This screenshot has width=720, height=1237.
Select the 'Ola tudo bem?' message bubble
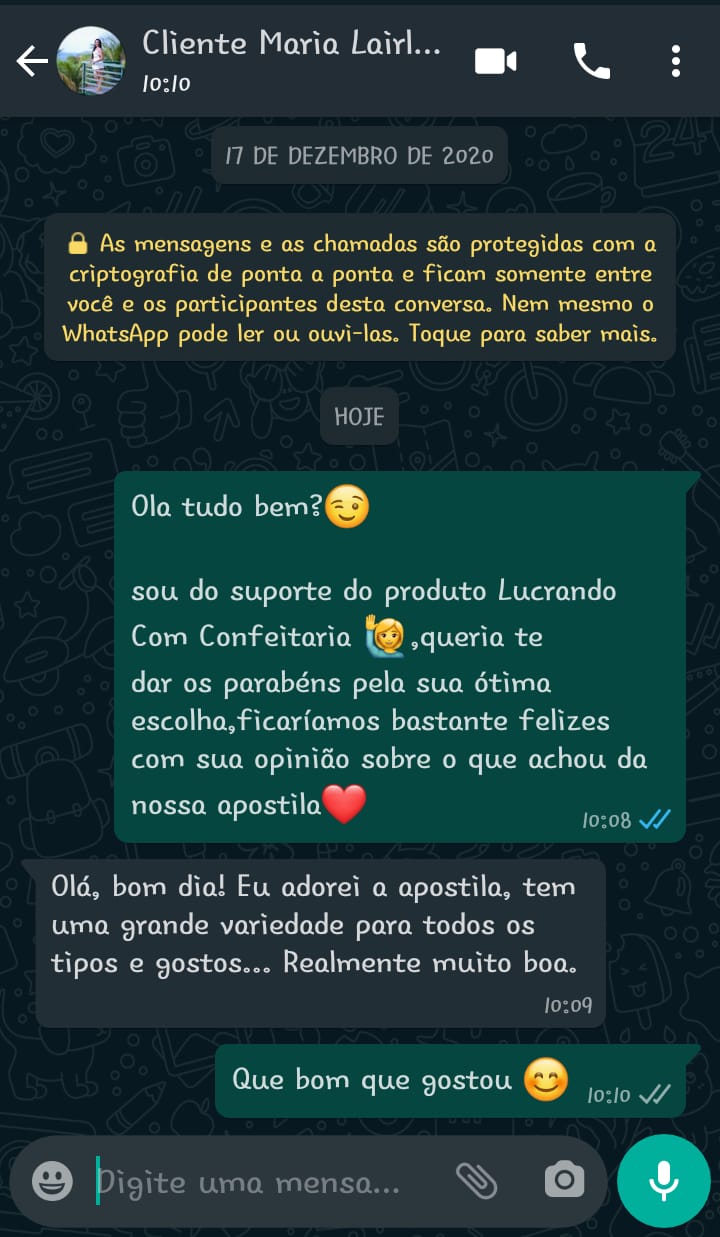(x=400, y=650)
